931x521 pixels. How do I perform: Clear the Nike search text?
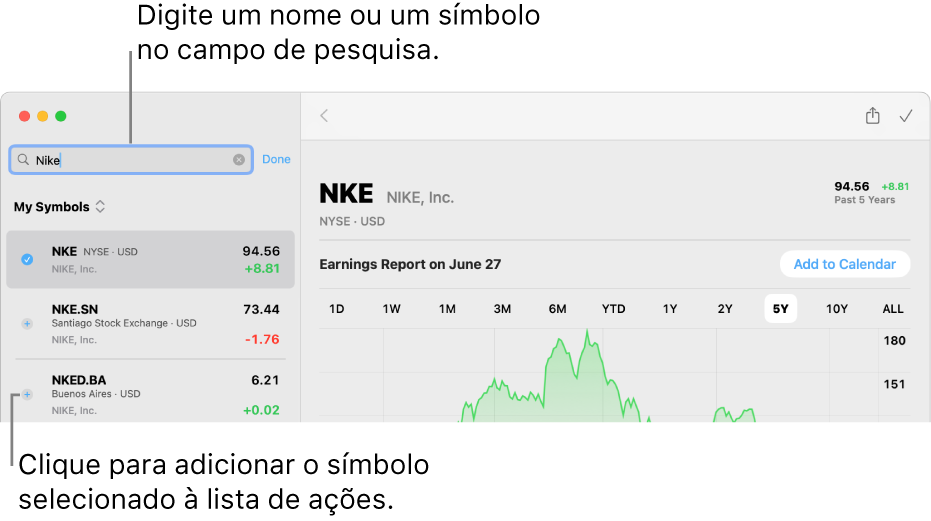tap(239, 160)
